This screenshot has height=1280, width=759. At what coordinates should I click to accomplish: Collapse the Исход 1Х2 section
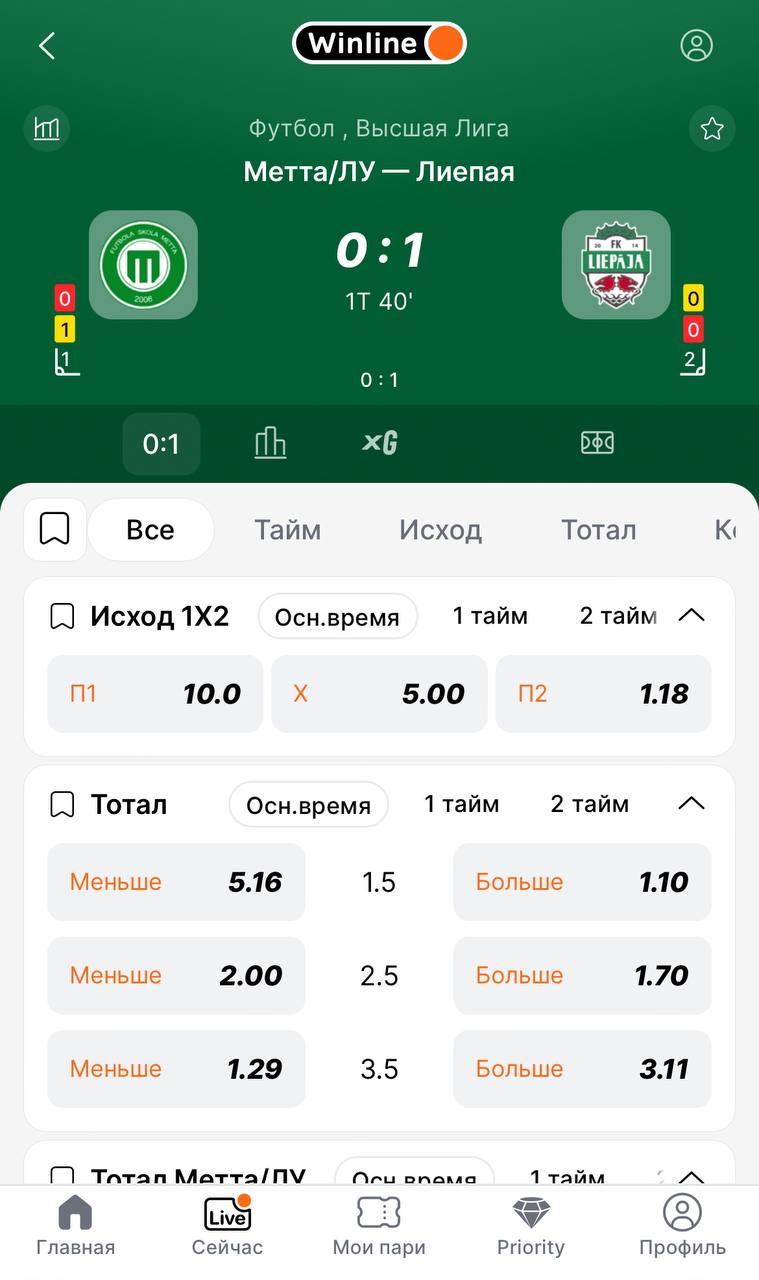click(x=691, y=616)
